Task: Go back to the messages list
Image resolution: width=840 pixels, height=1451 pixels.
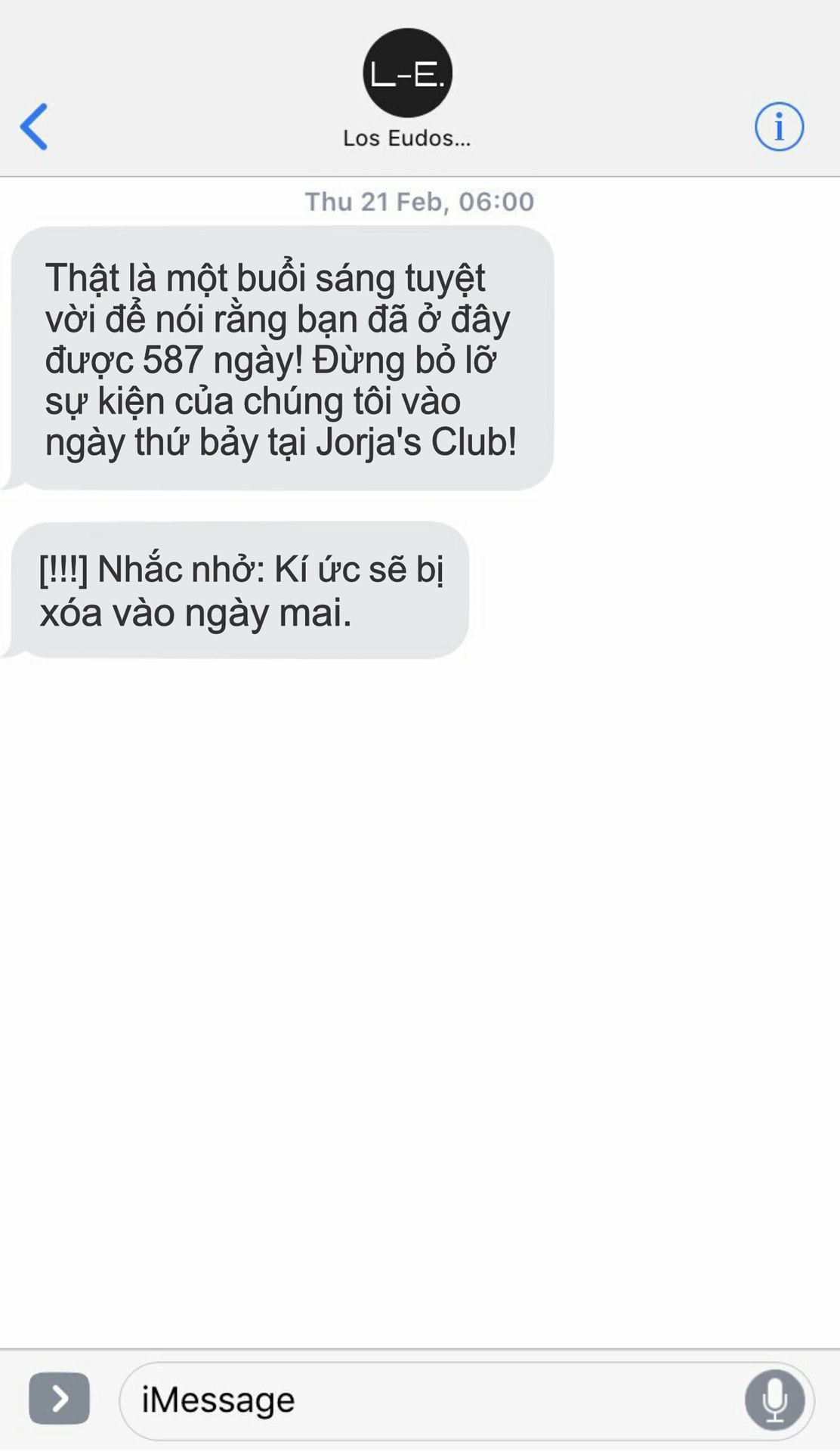Action: 34,127
